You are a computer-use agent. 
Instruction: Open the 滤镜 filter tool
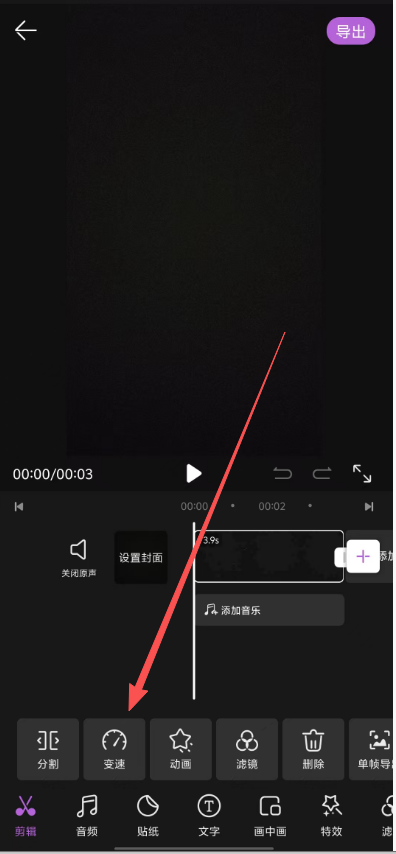click(x=247, y=749)
